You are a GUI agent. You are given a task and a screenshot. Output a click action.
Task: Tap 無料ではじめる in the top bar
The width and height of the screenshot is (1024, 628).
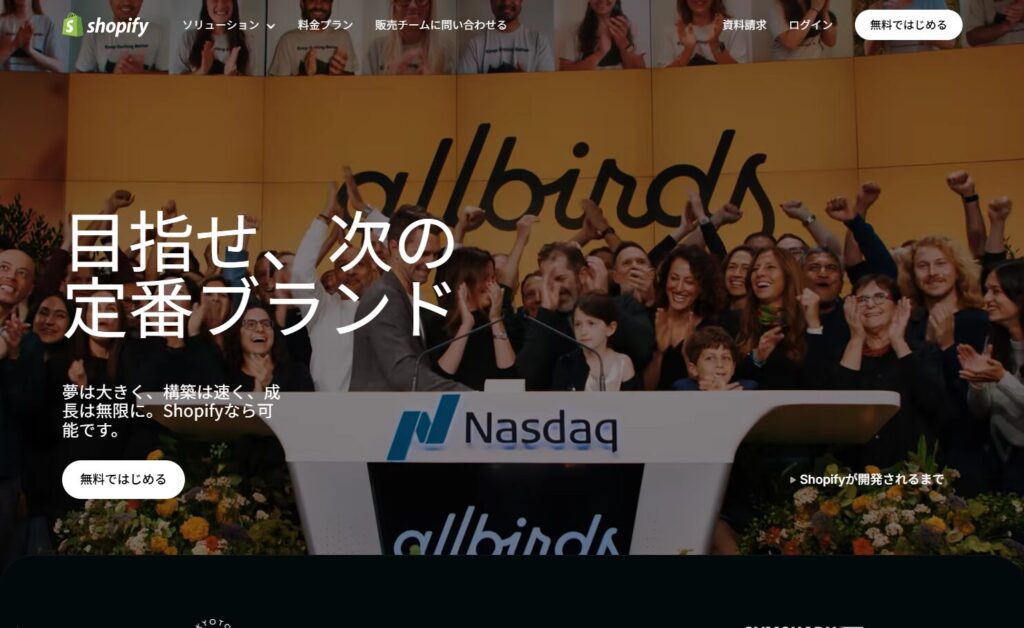pyautogui.click(x=908, y=25)
